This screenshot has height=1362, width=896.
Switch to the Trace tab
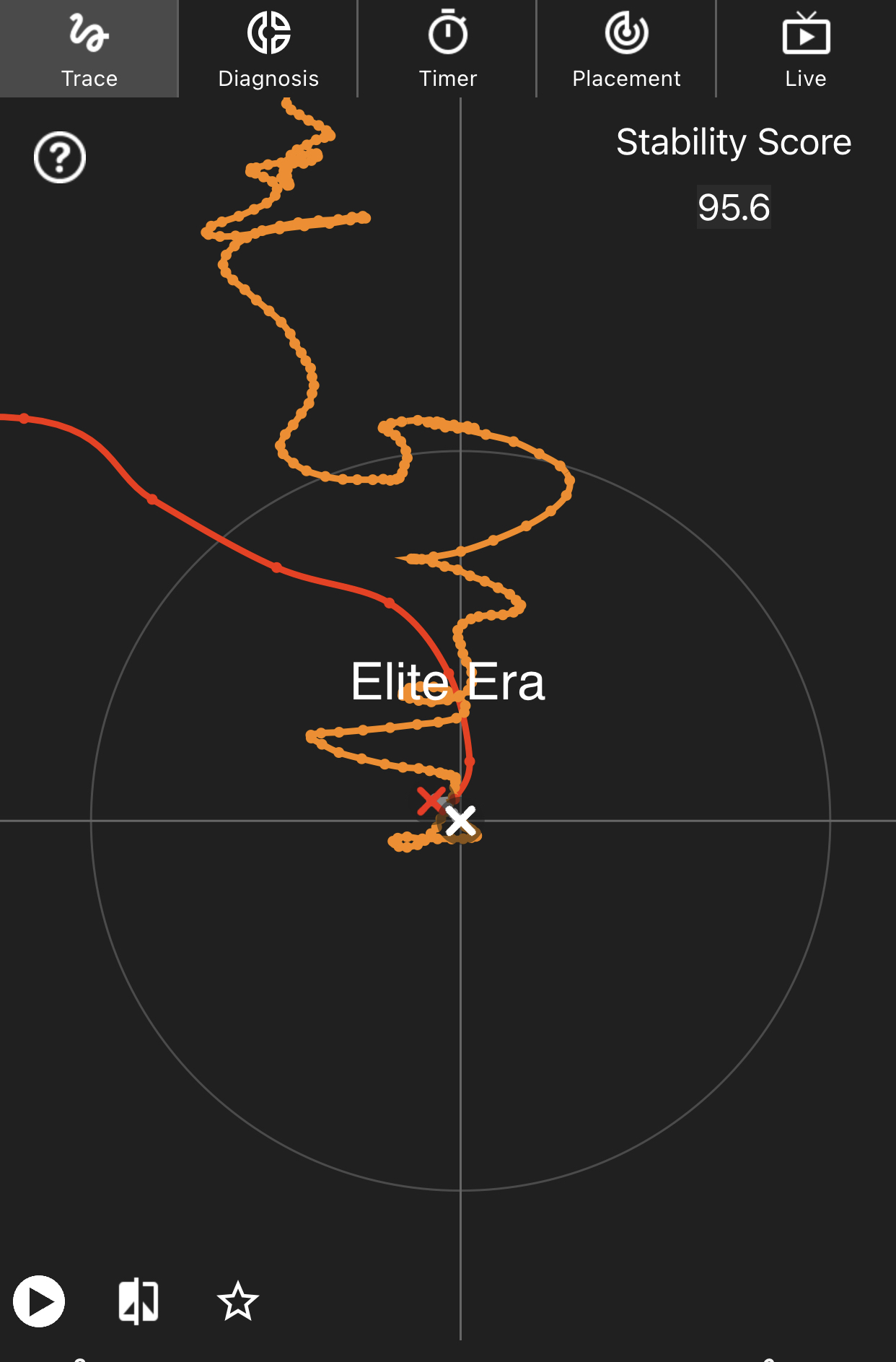[x=89, y=49]
